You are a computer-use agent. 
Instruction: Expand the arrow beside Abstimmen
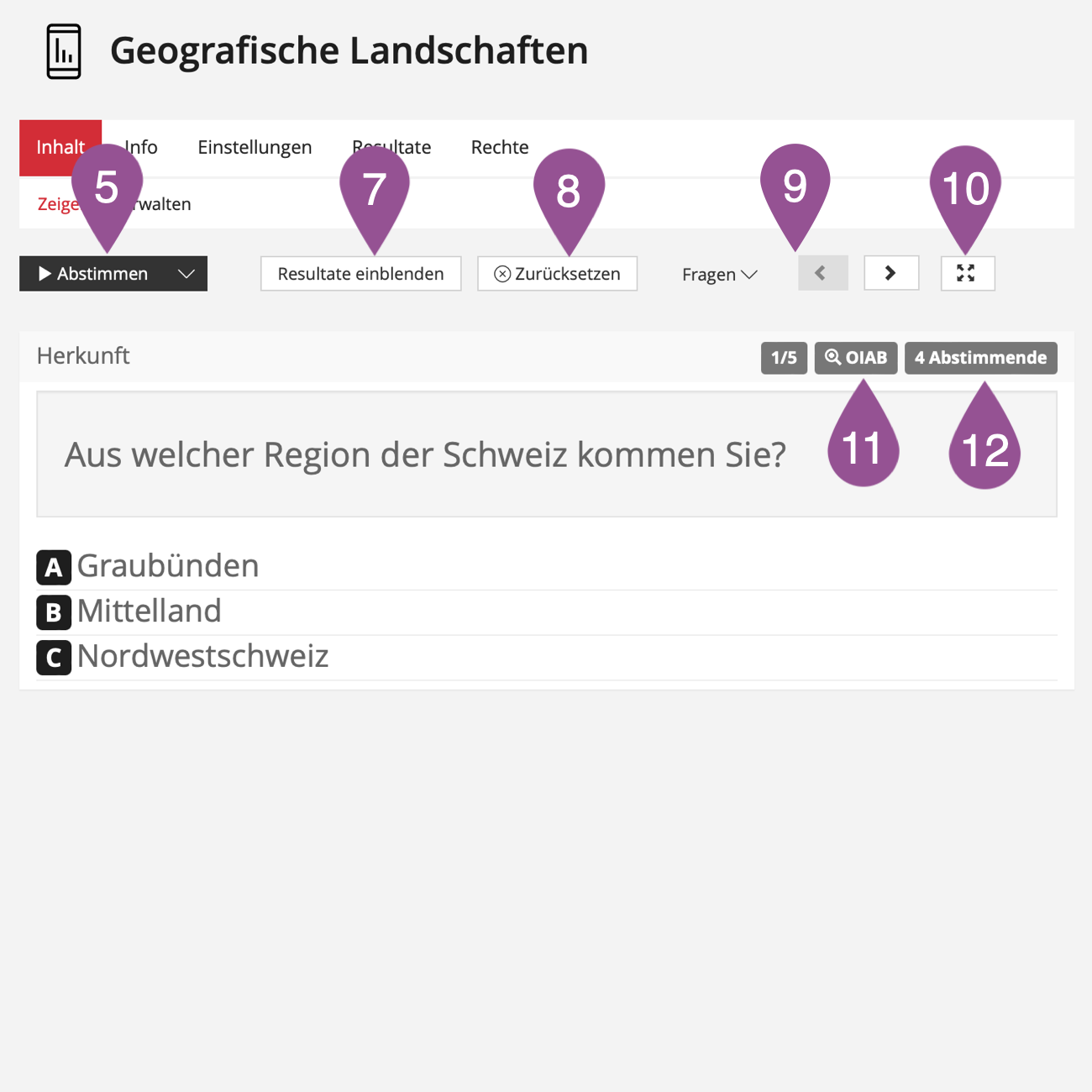[x=186, y=274]
